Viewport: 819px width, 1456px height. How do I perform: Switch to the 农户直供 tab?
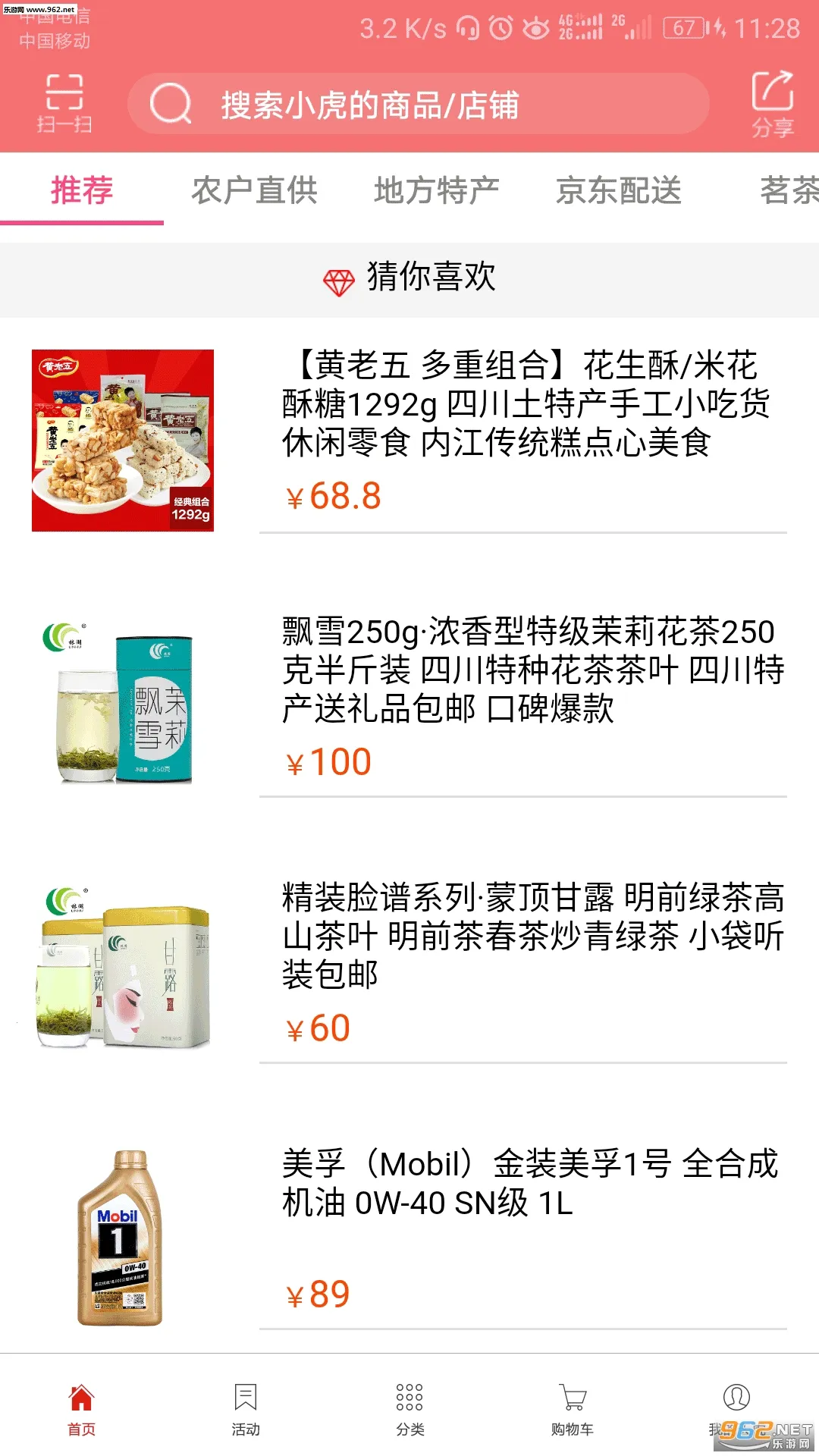pyautogui.click(x=255, y=190)
